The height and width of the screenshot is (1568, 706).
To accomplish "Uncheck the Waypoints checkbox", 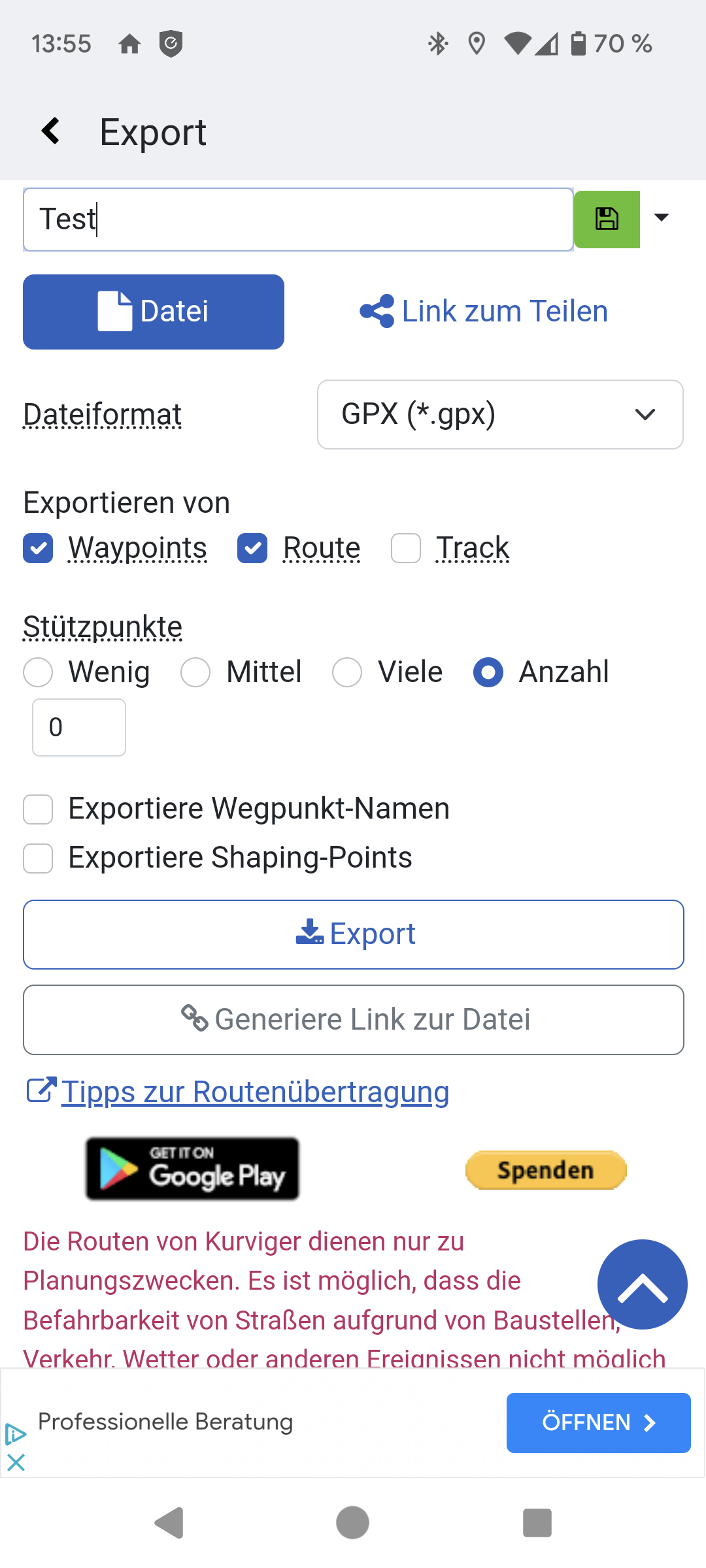I will (x=38, y=547).
